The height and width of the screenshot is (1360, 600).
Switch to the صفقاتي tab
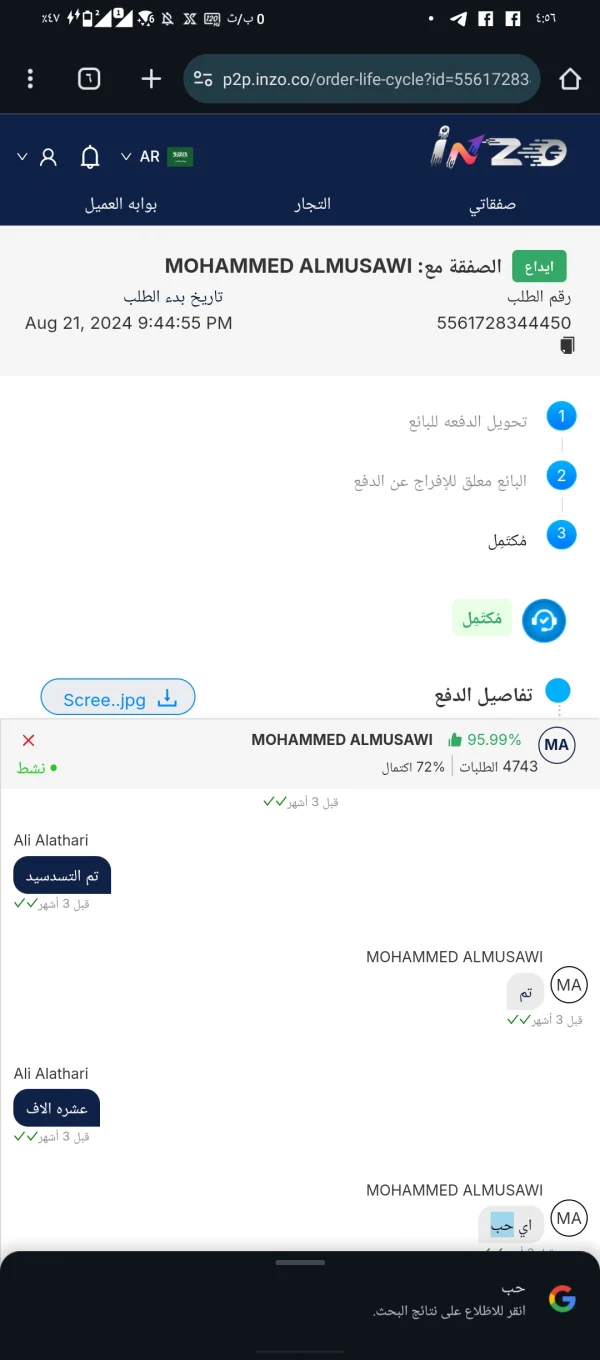(492, 204)
